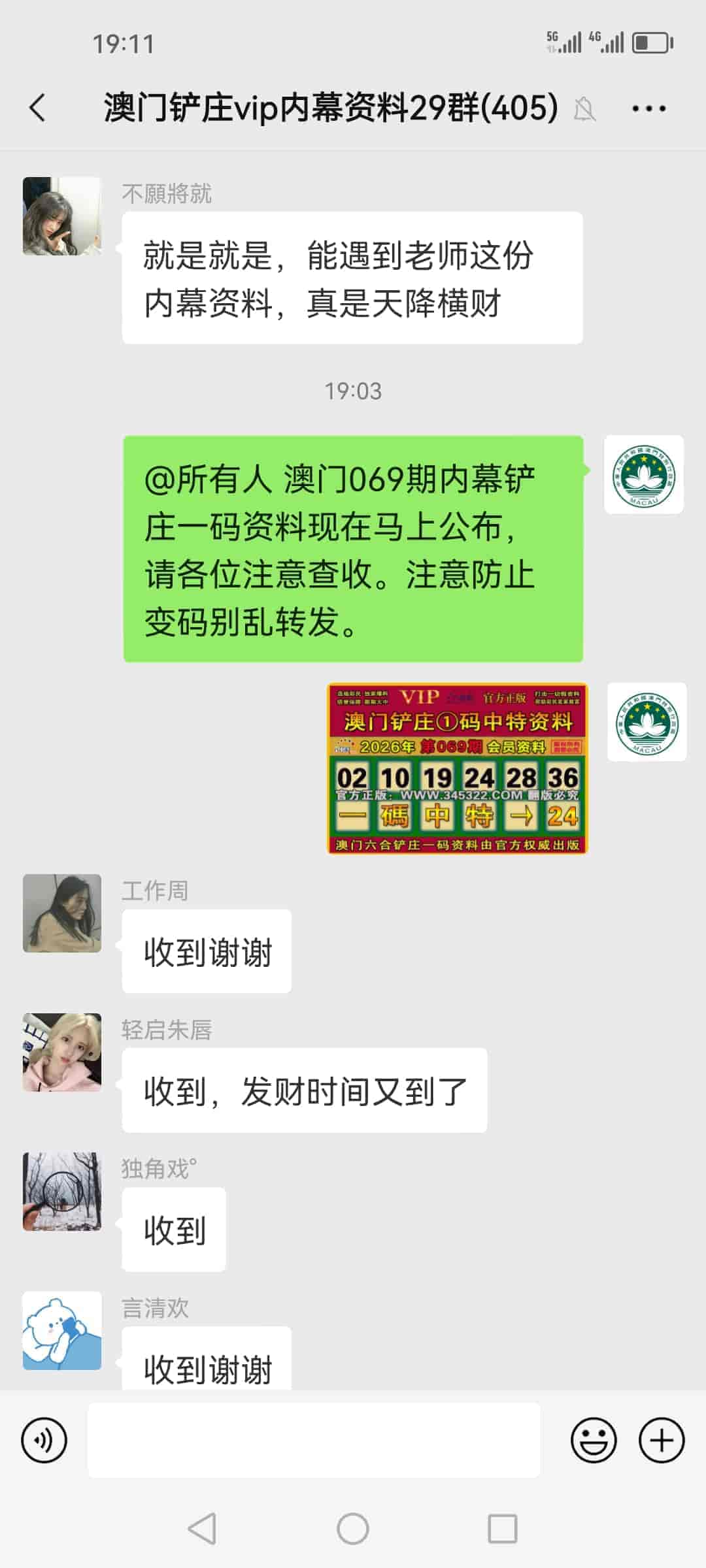
Task: Open 工作周's profile avatar
Action: pyautogui.click(x=61, y=915)
